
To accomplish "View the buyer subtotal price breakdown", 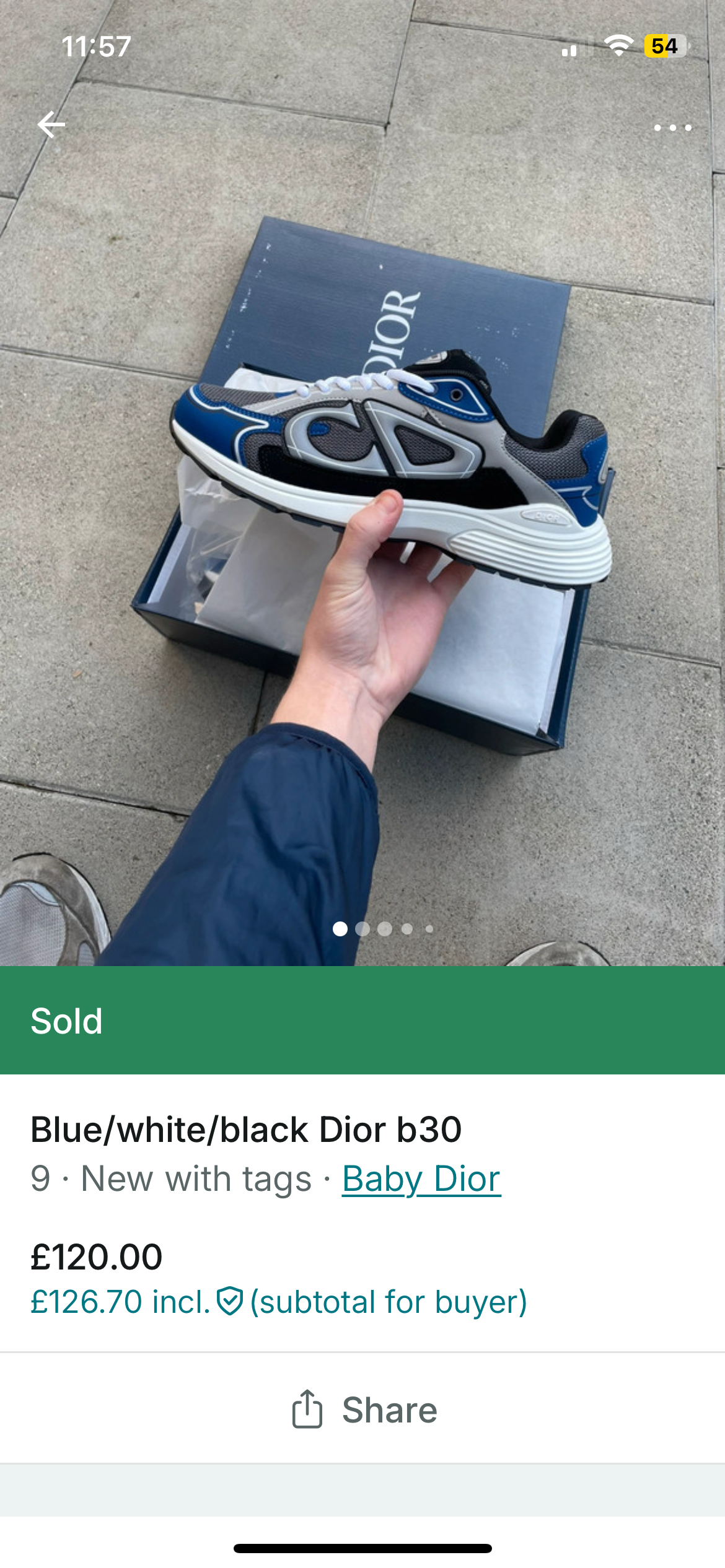I will (279, 1301).
